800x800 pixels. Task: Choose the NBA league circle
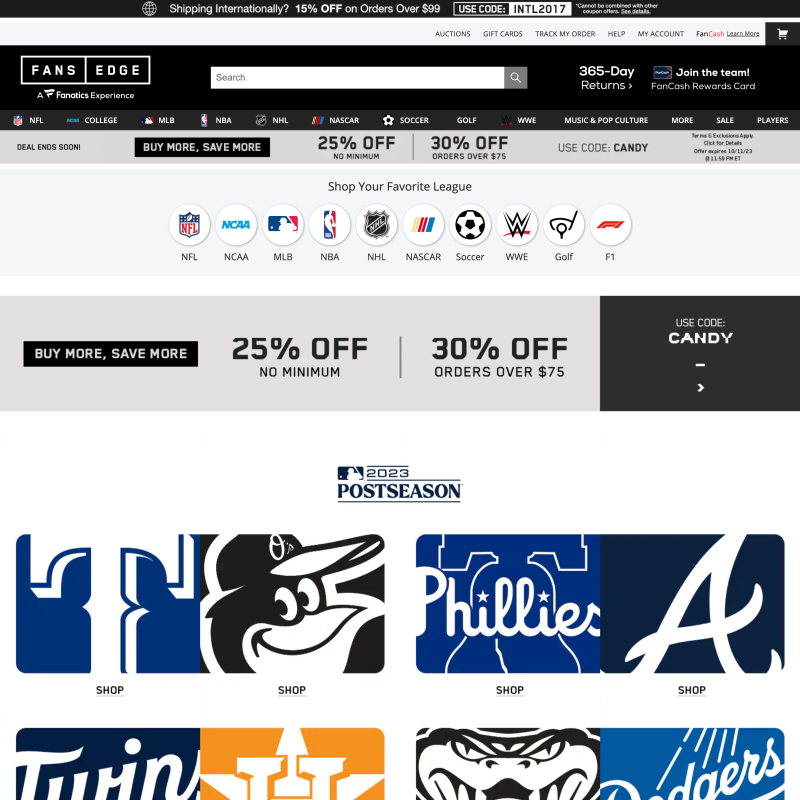pyautogui.click(x=330, y=226)
